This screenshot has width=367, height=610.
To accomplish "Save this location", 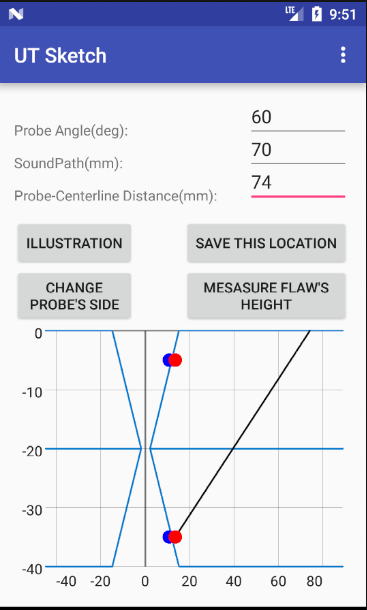I will coord(266,243).
